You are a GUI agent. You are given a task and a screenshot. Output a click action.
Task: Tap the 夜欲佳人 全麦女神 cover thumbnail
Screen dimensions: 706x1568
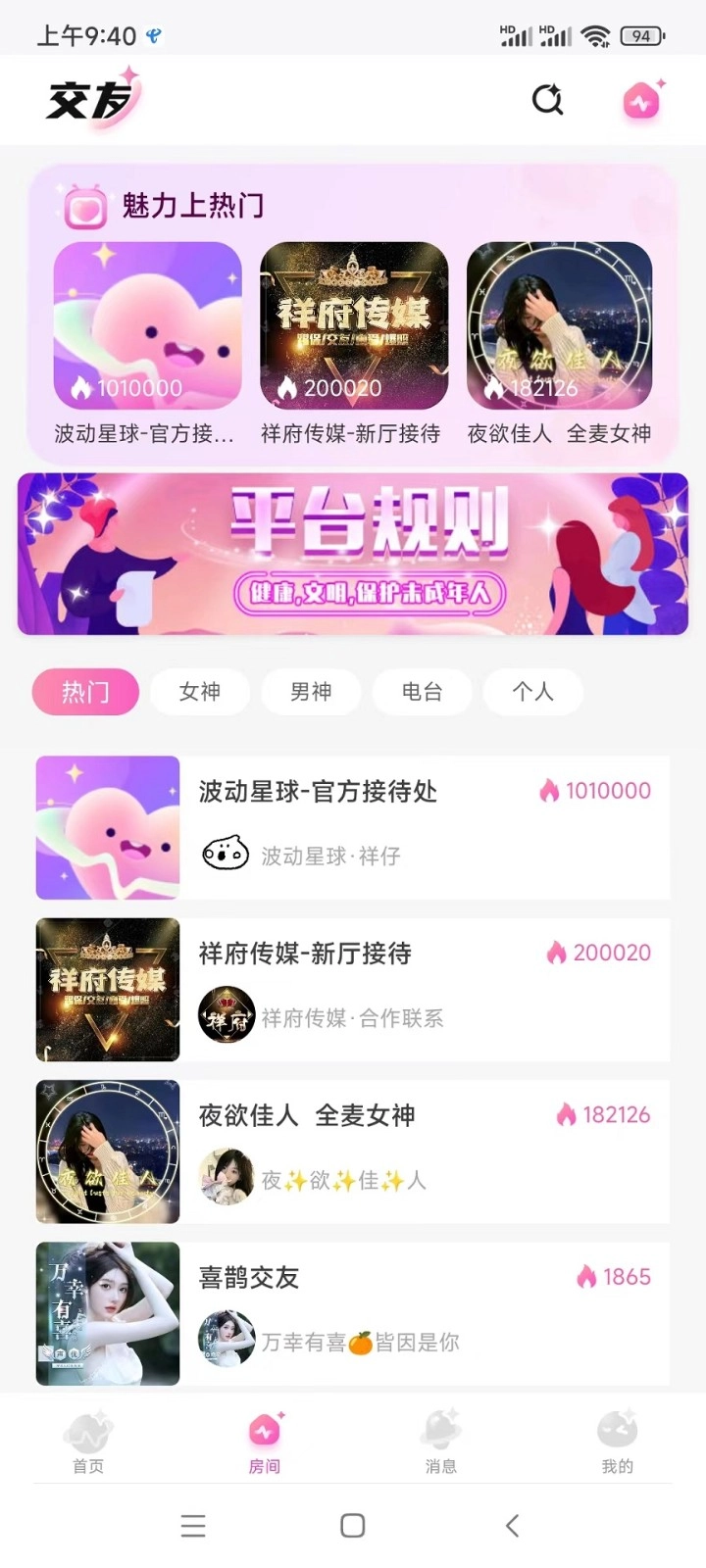(x=106, y=1151)
